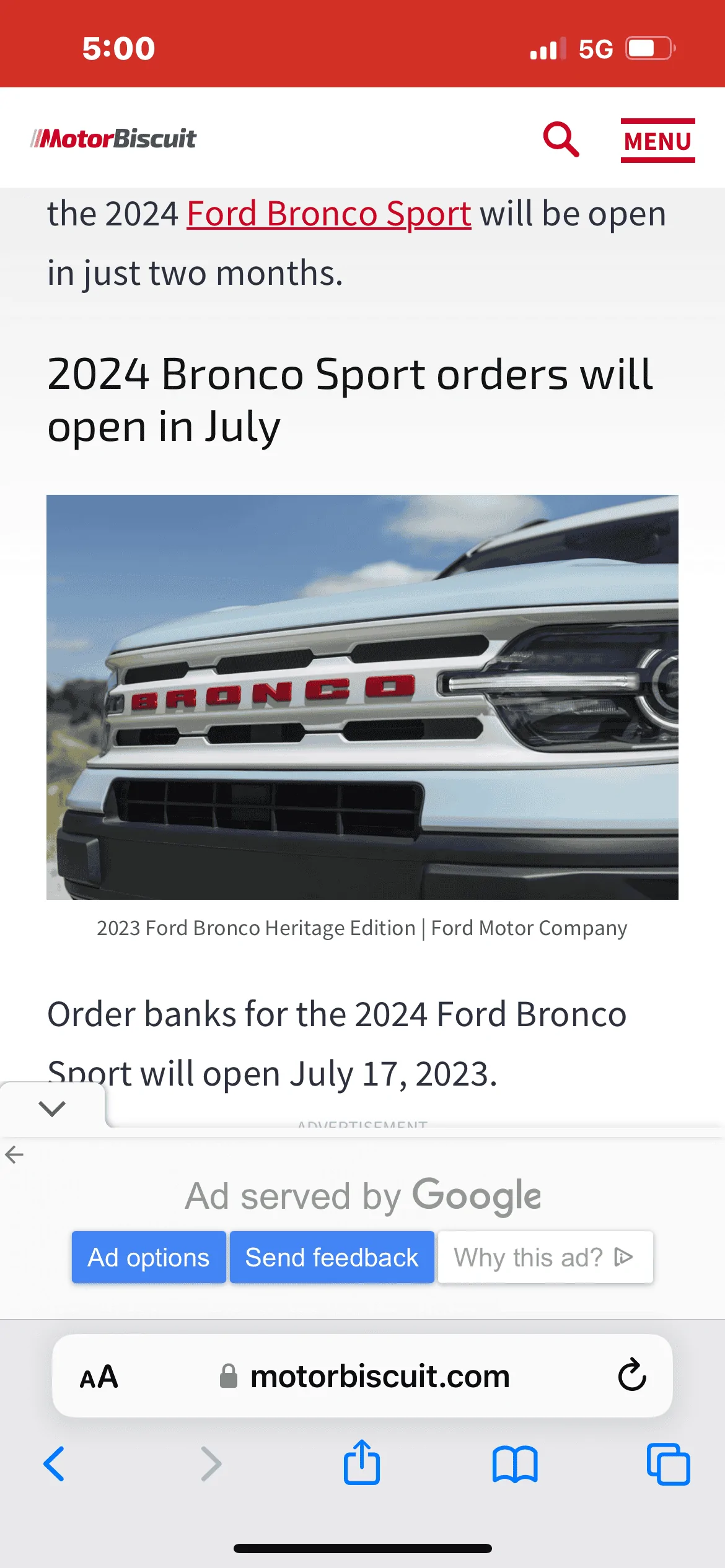Reload the page using the refresh icon
725x1568 pixels.
[x=631, y=1376]
